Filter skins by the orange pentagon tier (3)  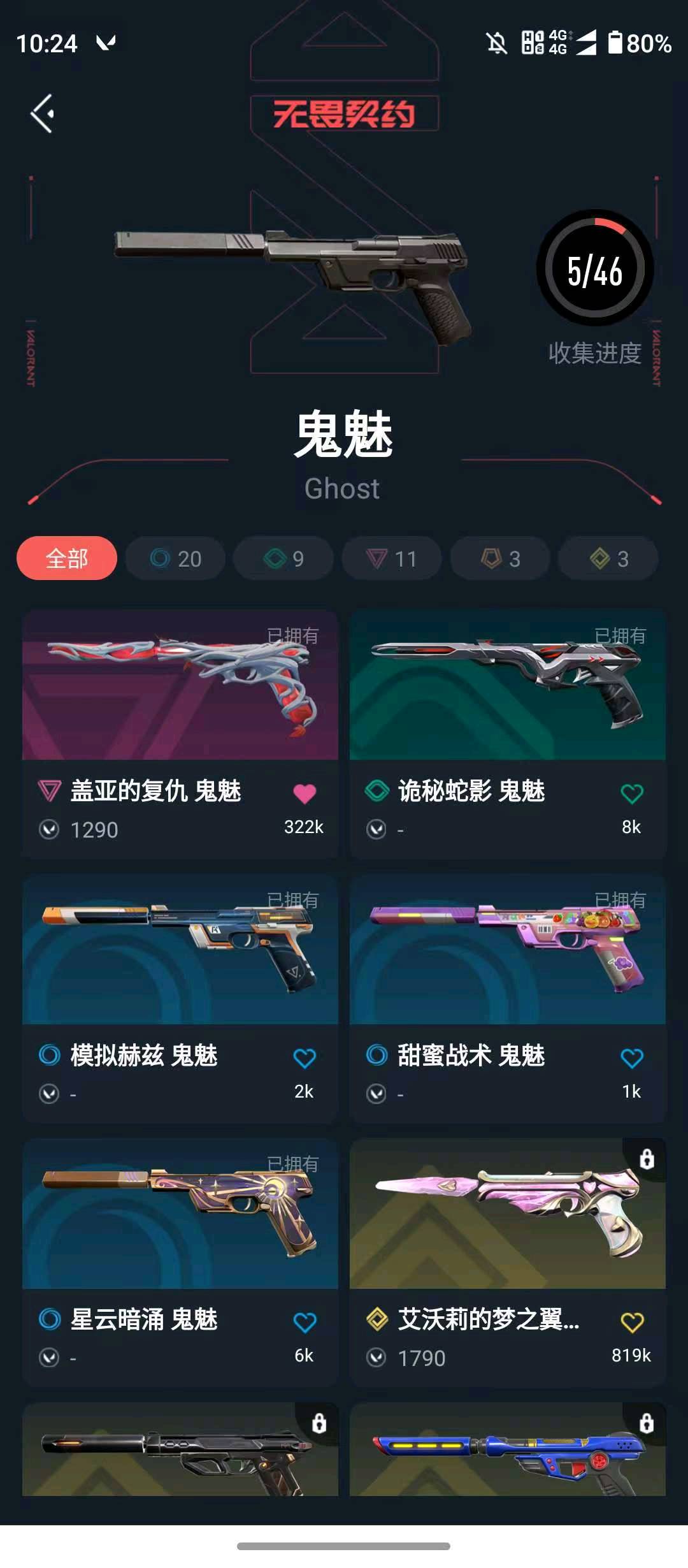pos(499,558)
